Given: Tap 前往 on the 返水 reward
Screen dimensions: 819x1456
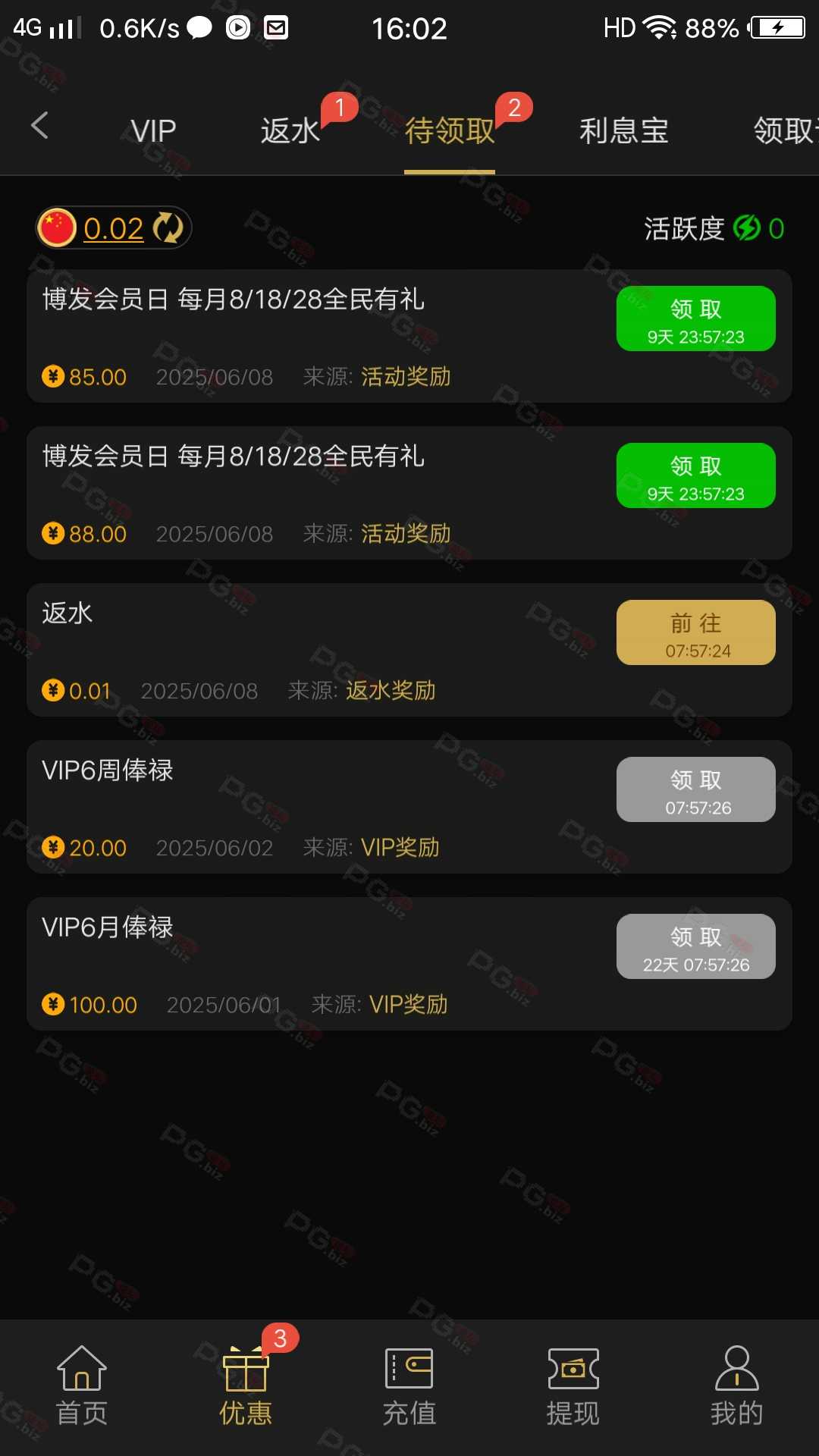Looking at the screenshot, I should pyautogui.click(x=695, y=632).
